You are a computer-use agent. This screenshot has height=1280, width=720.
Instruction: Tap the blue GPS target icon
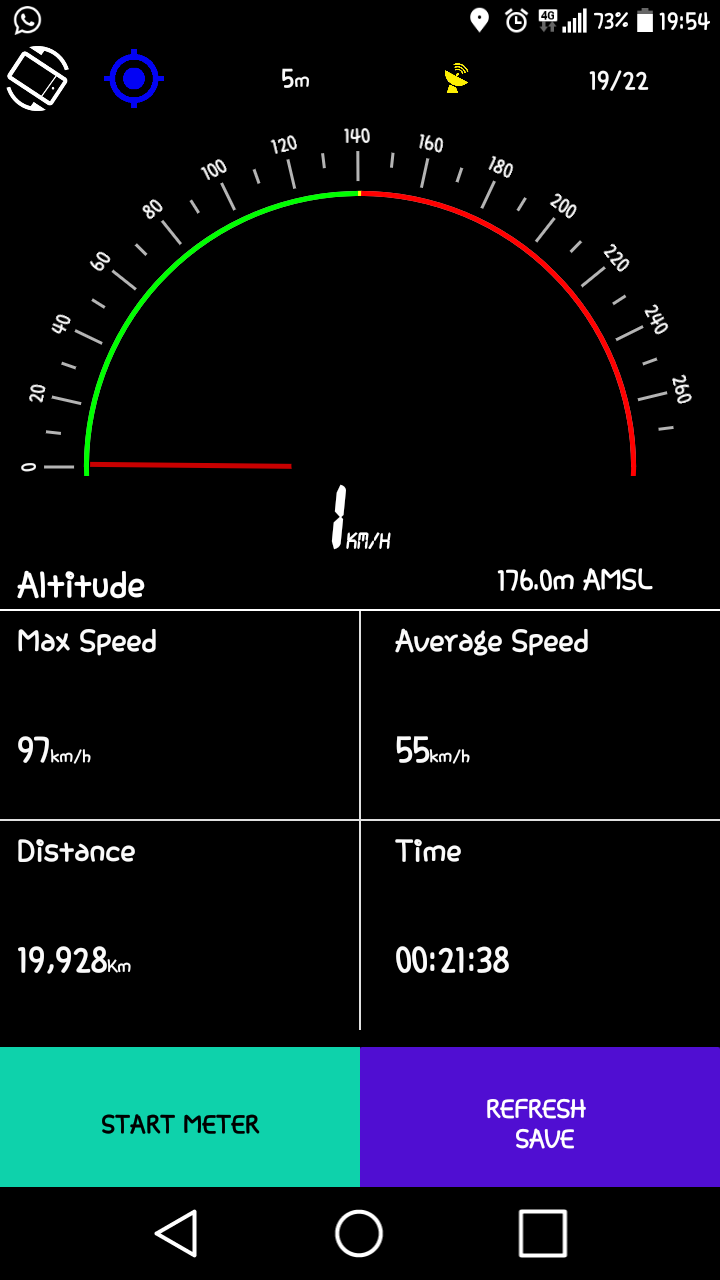click(134, 78)
